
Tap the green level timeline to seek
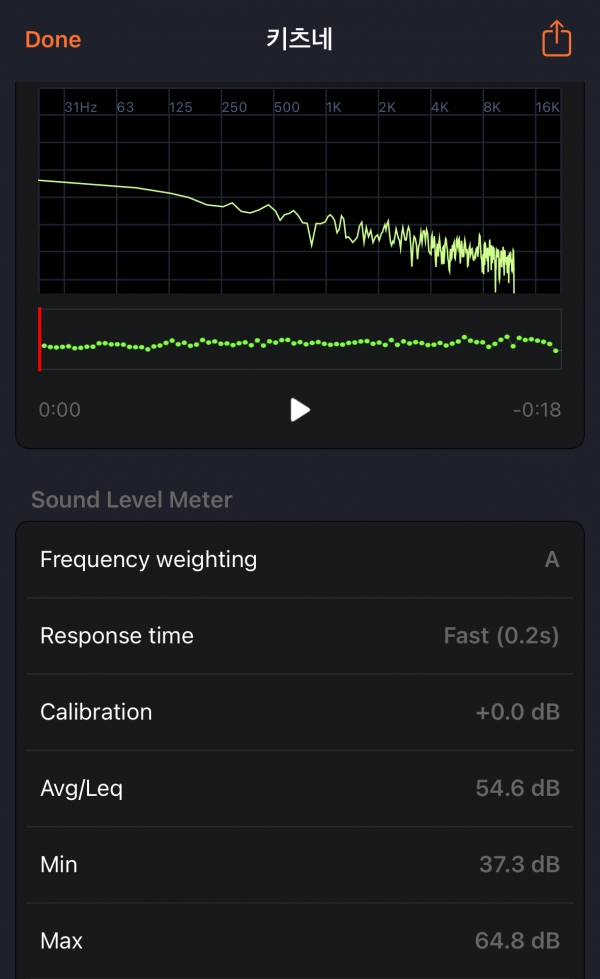(x=300, y=340)
